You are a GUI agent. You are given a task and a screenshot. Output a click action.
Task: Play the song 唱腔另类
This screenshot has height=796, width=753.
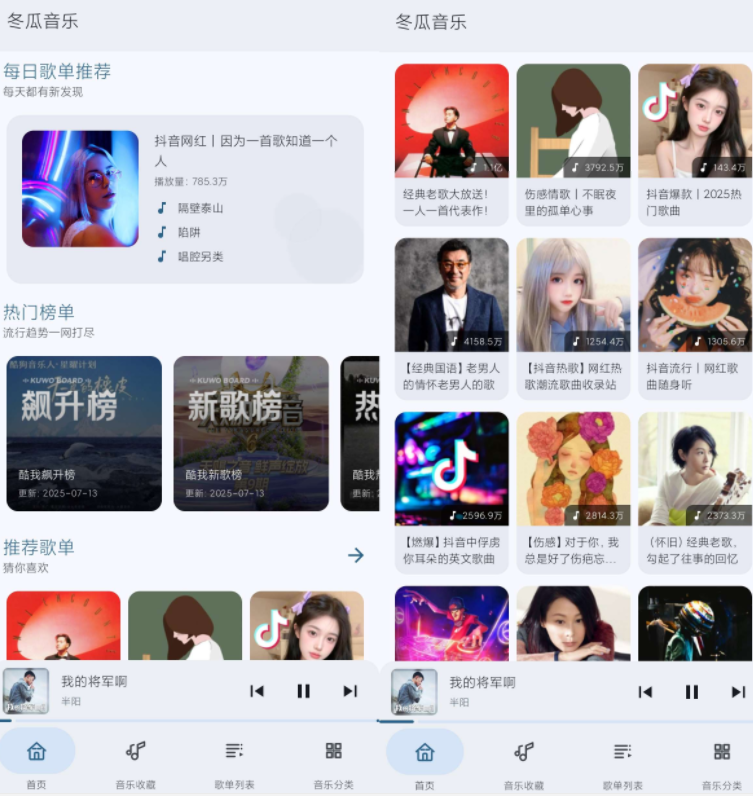[x=200, y=256]
